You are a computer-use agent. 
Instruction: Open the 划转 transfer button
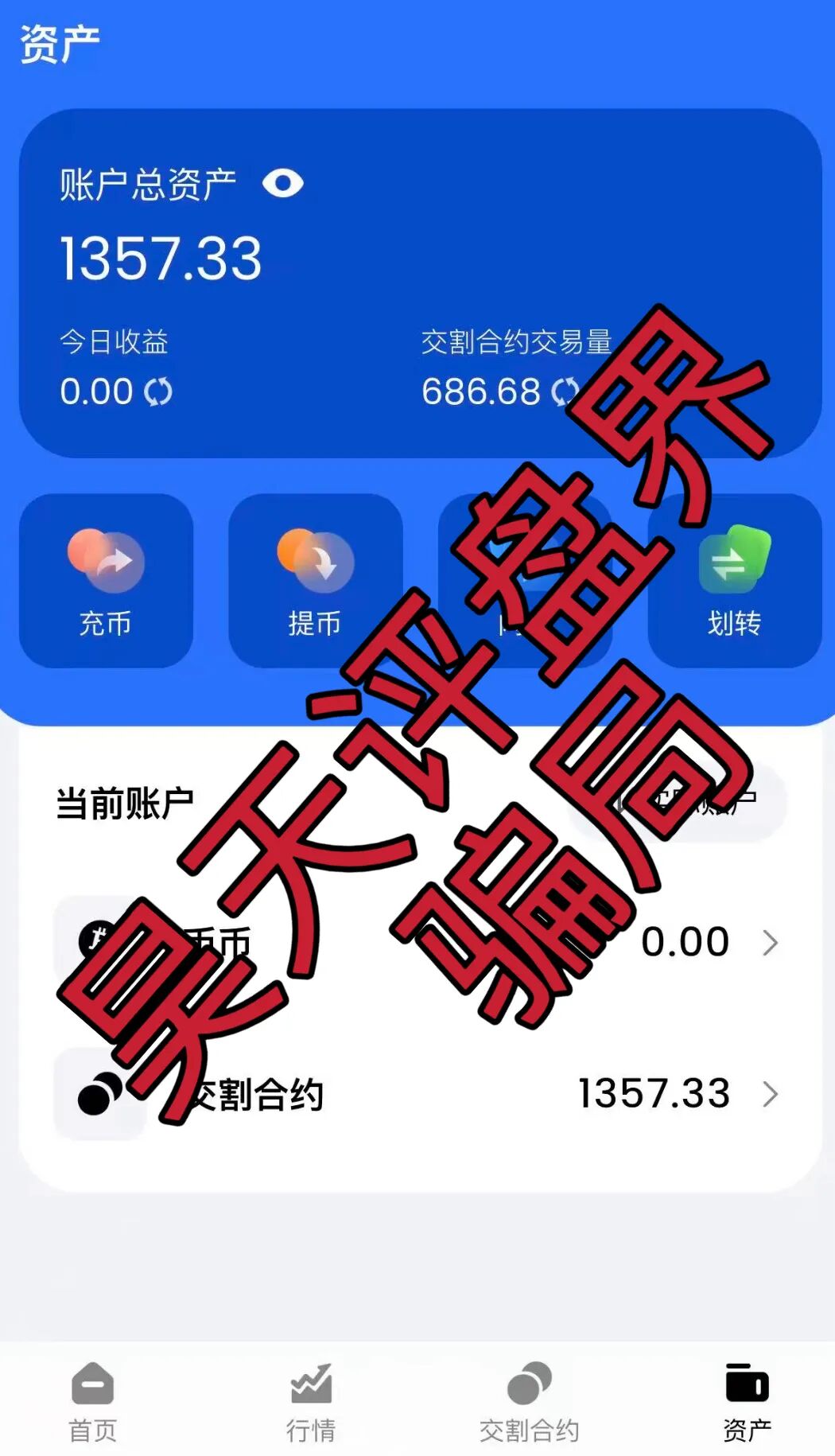[734, 580]
